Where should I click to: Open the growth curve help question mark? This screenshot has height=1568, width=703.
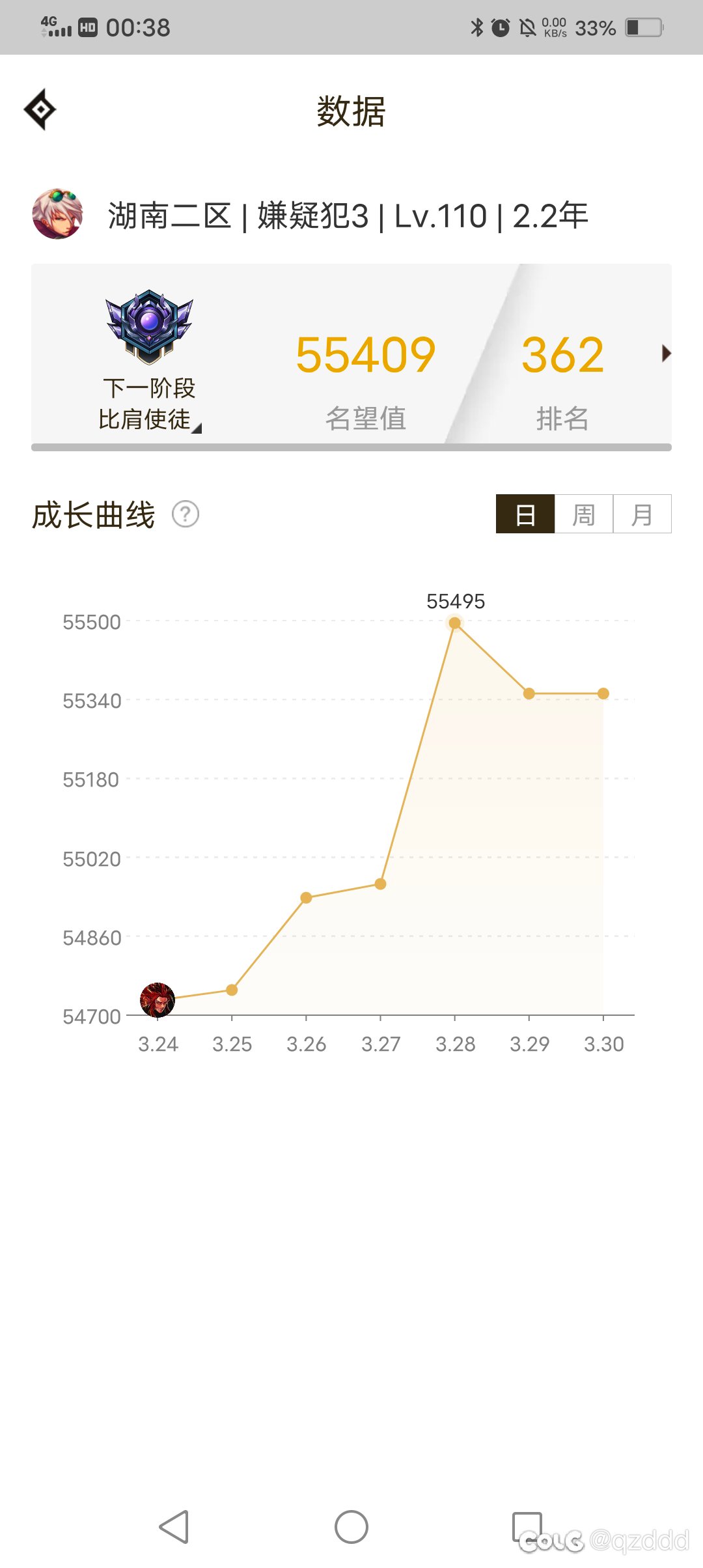pyautogui.click(x=186, y=514)
